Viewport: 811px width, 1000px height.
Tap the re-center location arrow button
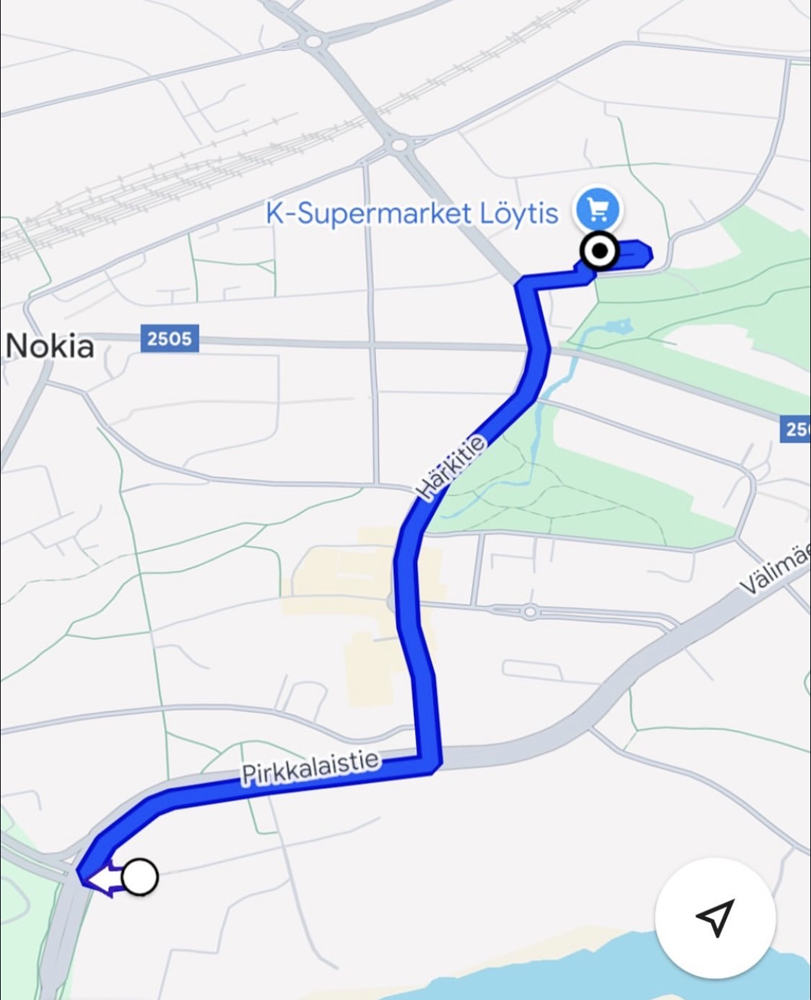click(715, 917)
